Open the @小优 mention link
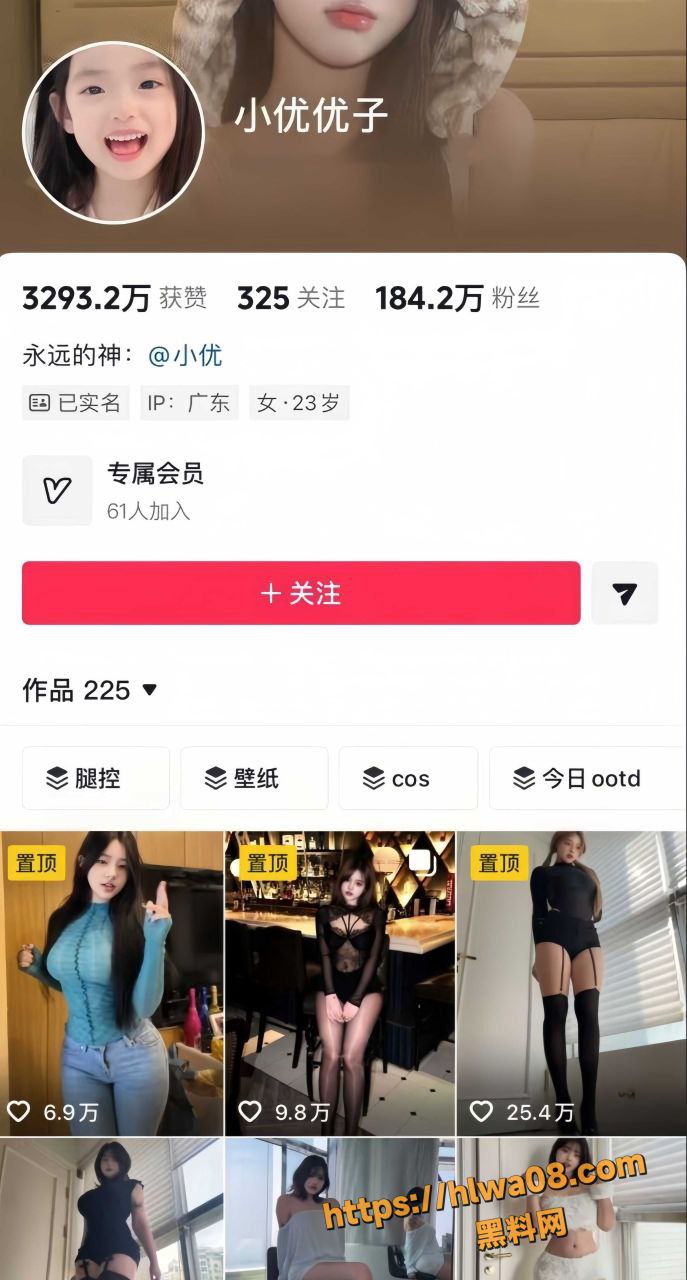The width and height of the screenshot is (687, 1280). 185,355
